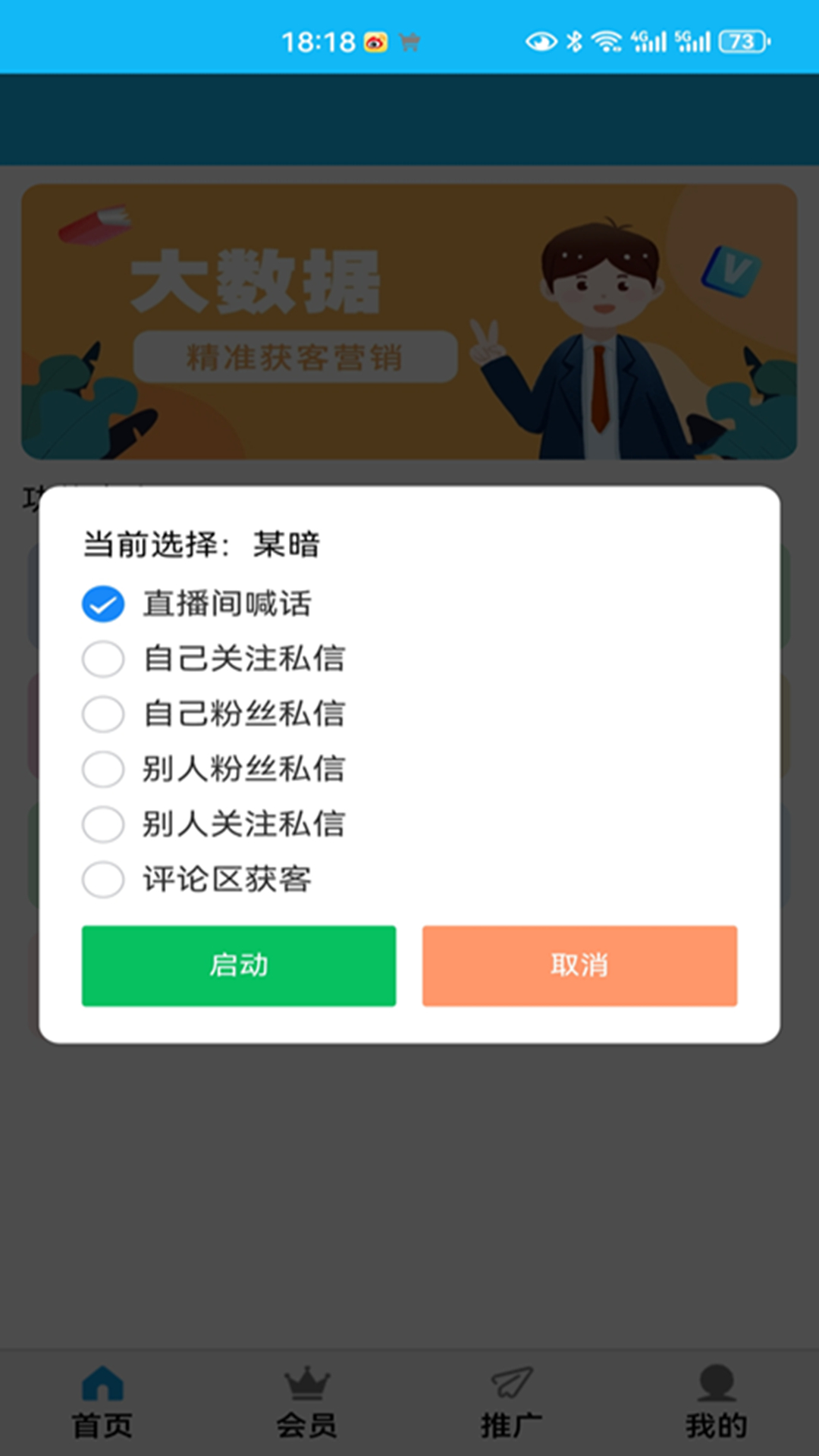
Task: Select the 自己粉丝私信 option
Action: [x=103, y=714]
